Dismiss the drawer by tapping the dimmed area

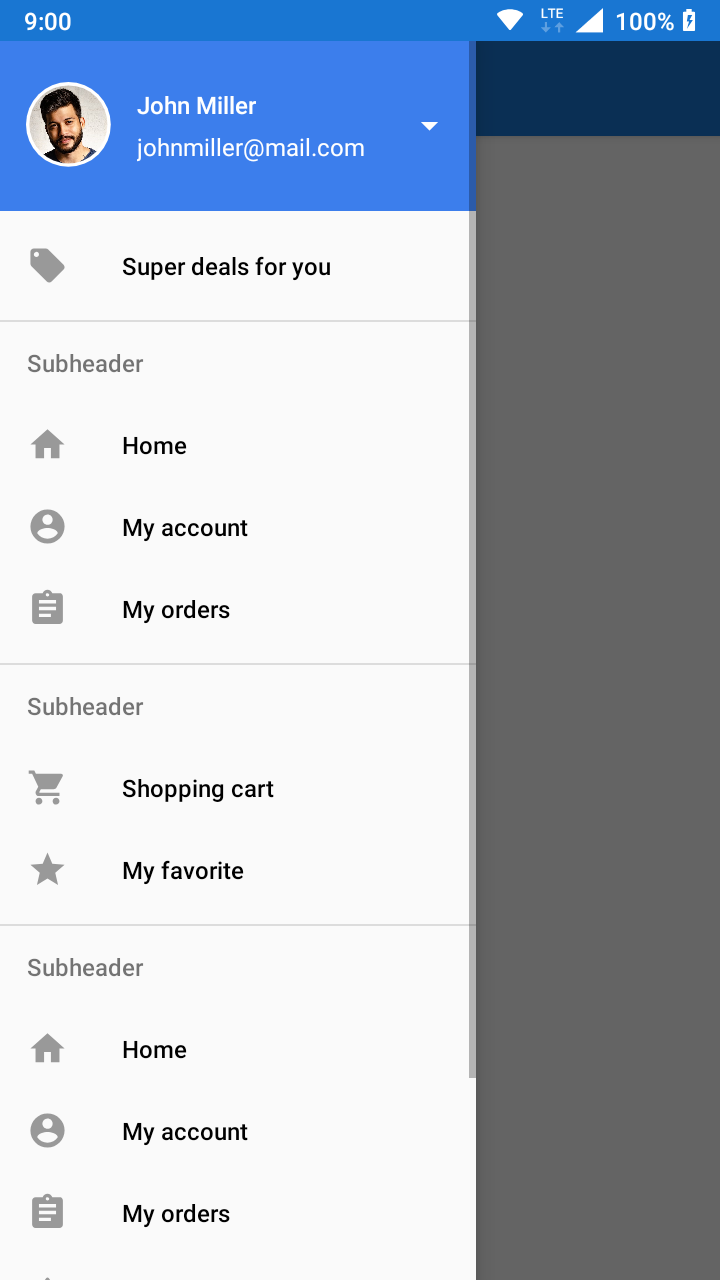click(598, 700)
